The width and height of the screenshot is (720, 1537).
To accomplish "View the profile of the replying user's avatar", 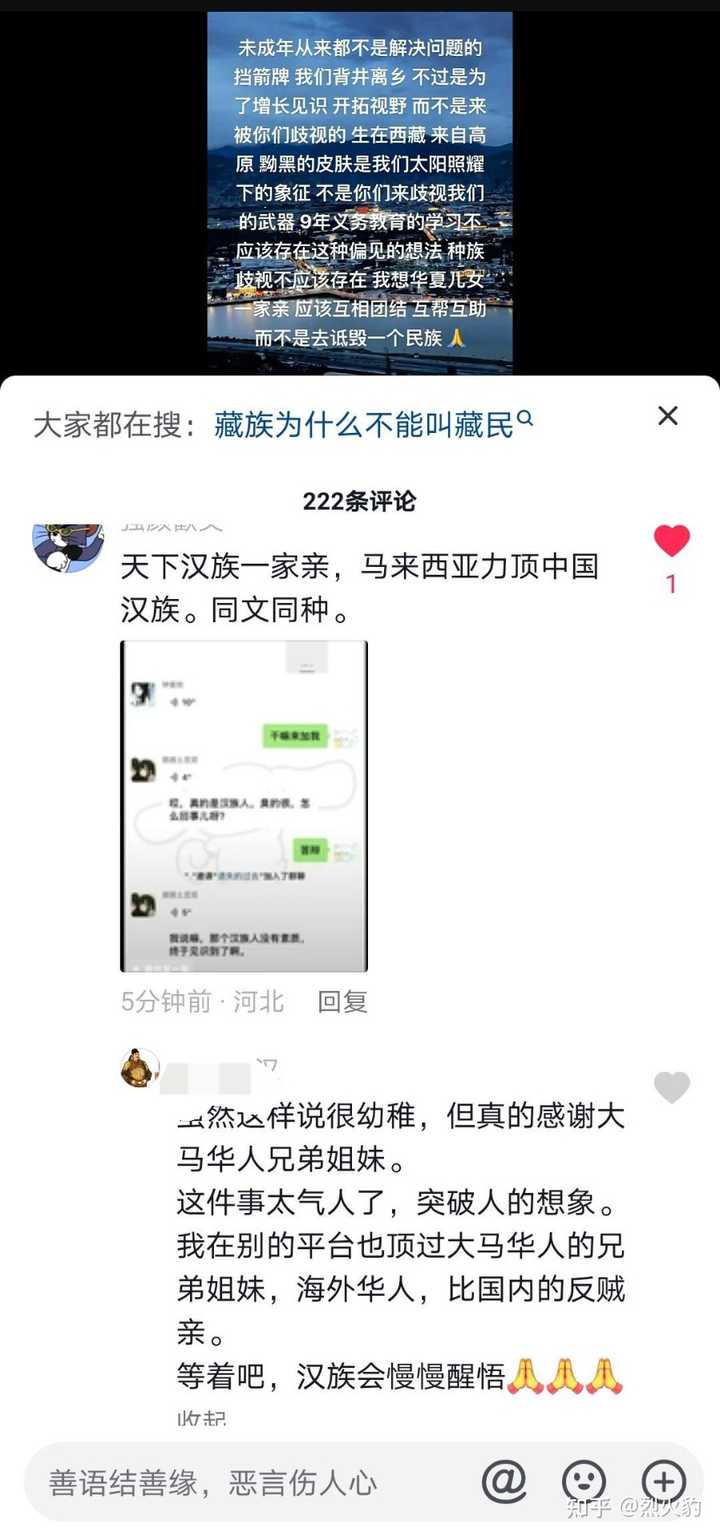I will point(140,1067).
